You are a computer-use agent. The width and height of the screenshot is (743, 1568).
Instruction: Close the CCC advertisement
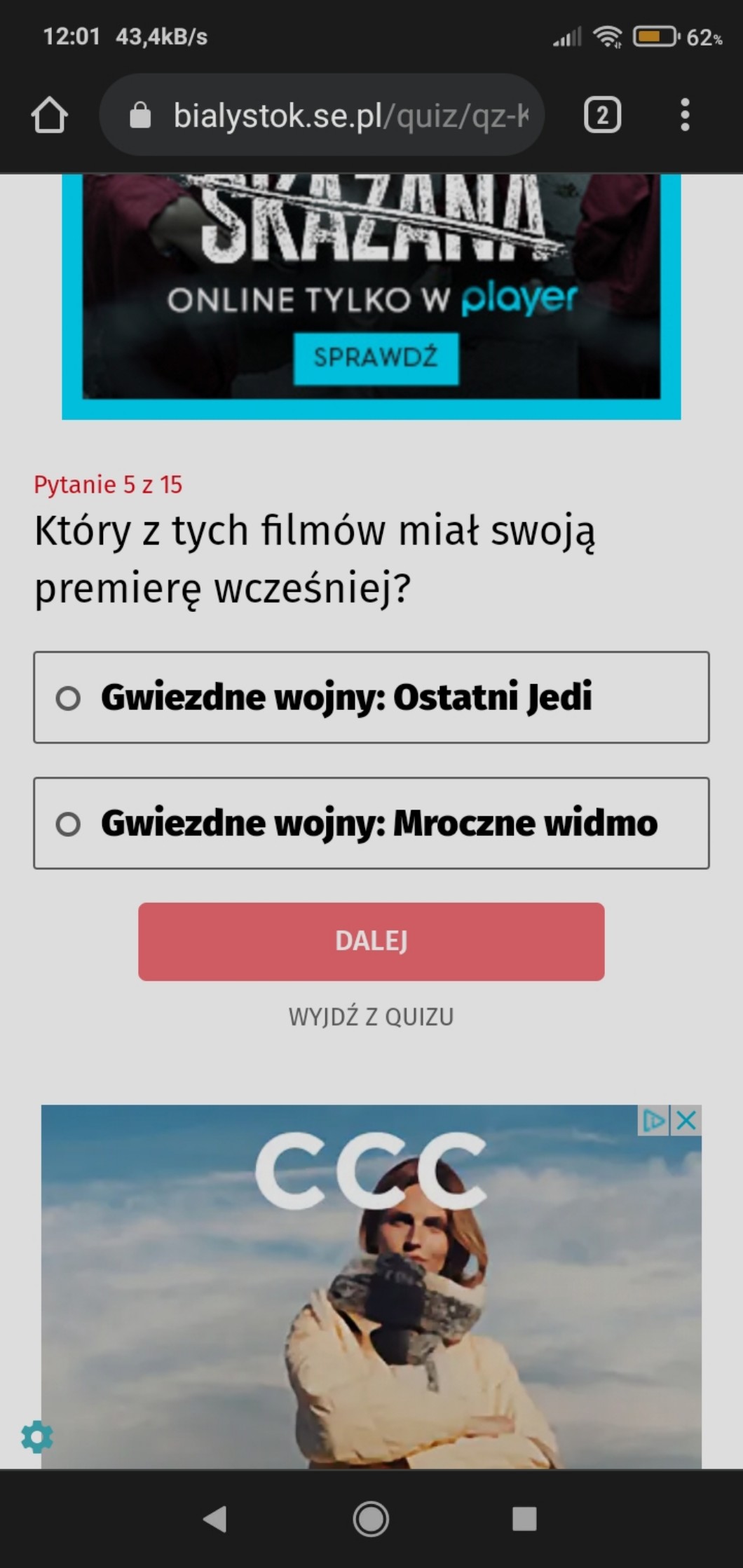[687, 1120]
